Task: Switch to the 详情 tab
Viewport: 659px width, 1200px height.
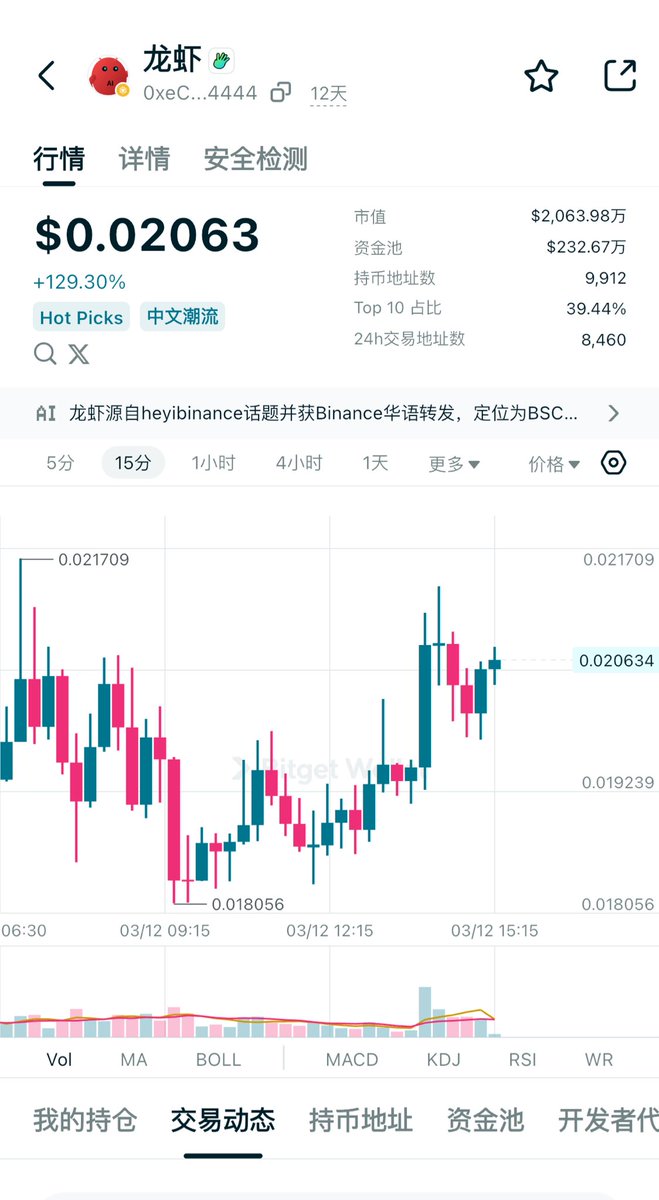Action: pyautogui.click(x=144, y=159)
